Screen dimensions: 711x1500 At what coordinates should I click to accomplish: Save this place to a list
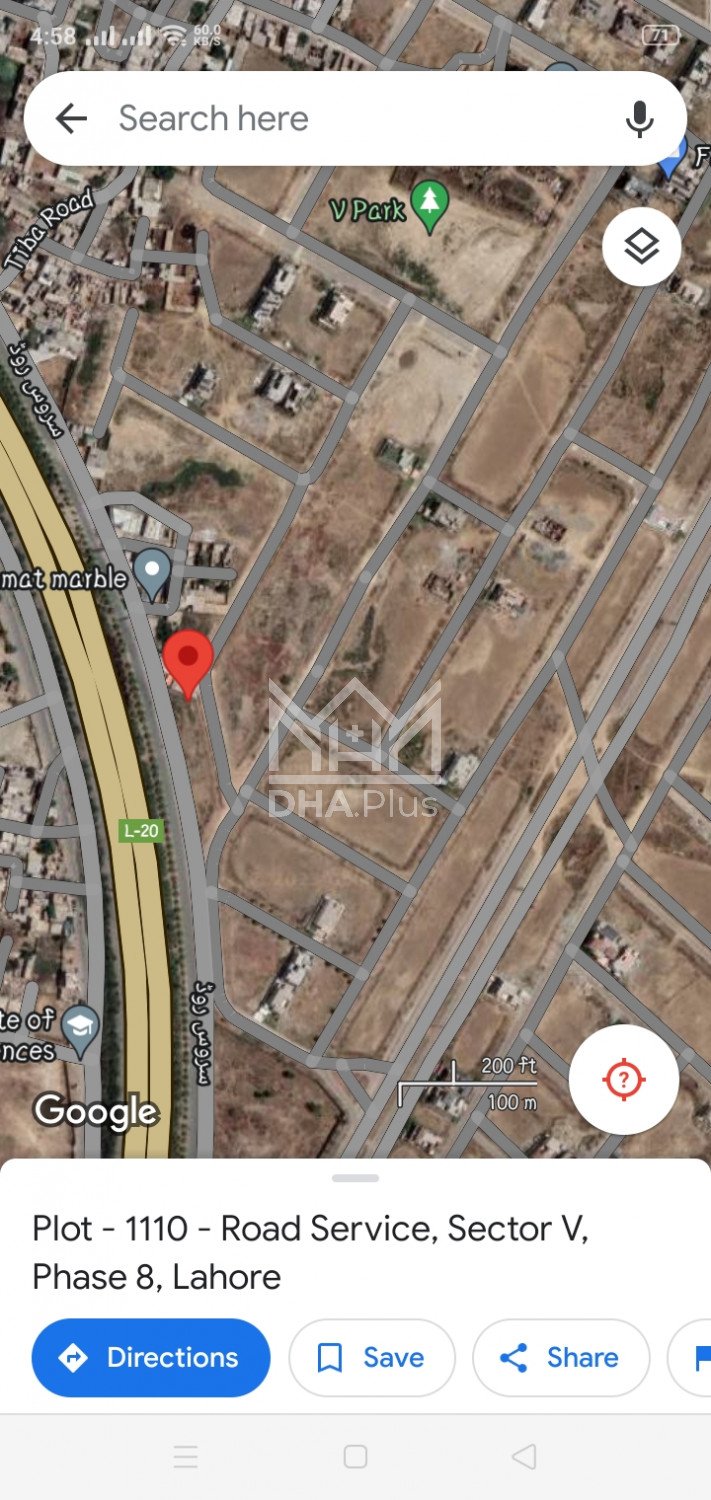(x=371, y=1357)
